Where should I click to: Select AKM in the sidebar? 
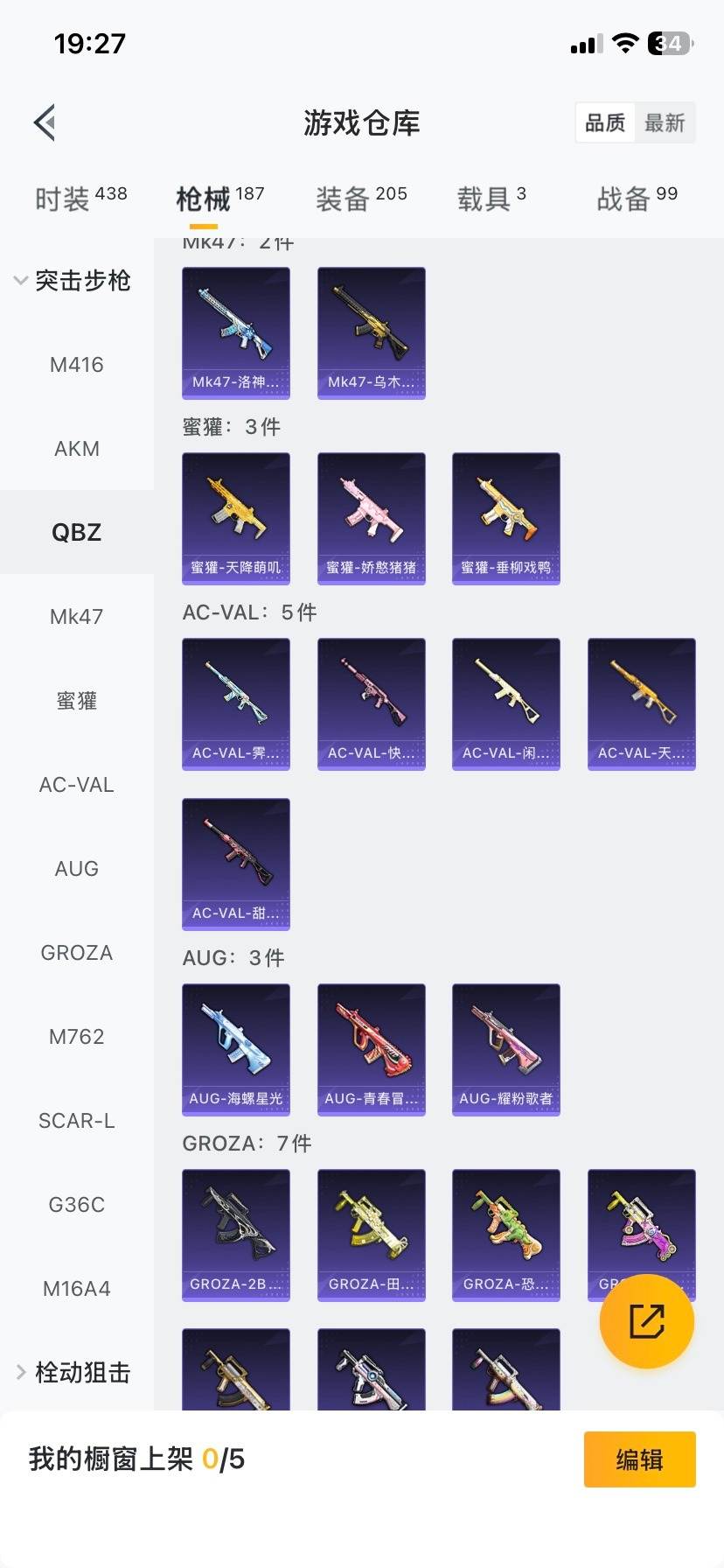pos(77,449)
